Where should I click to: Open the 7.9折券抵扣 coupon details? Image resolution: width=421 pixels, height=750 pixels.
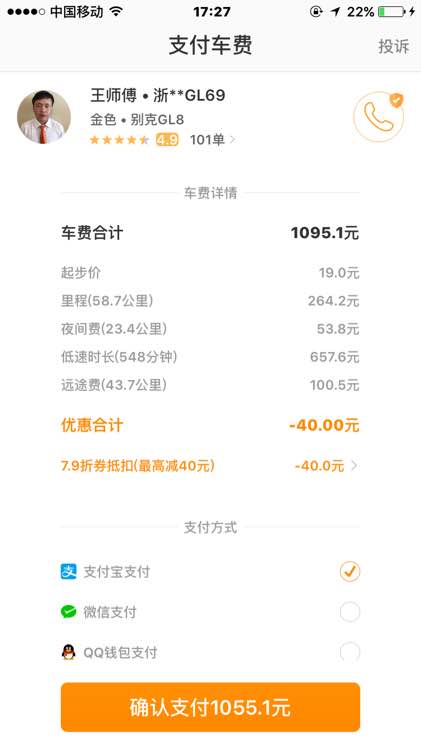(x=210, y=465)
